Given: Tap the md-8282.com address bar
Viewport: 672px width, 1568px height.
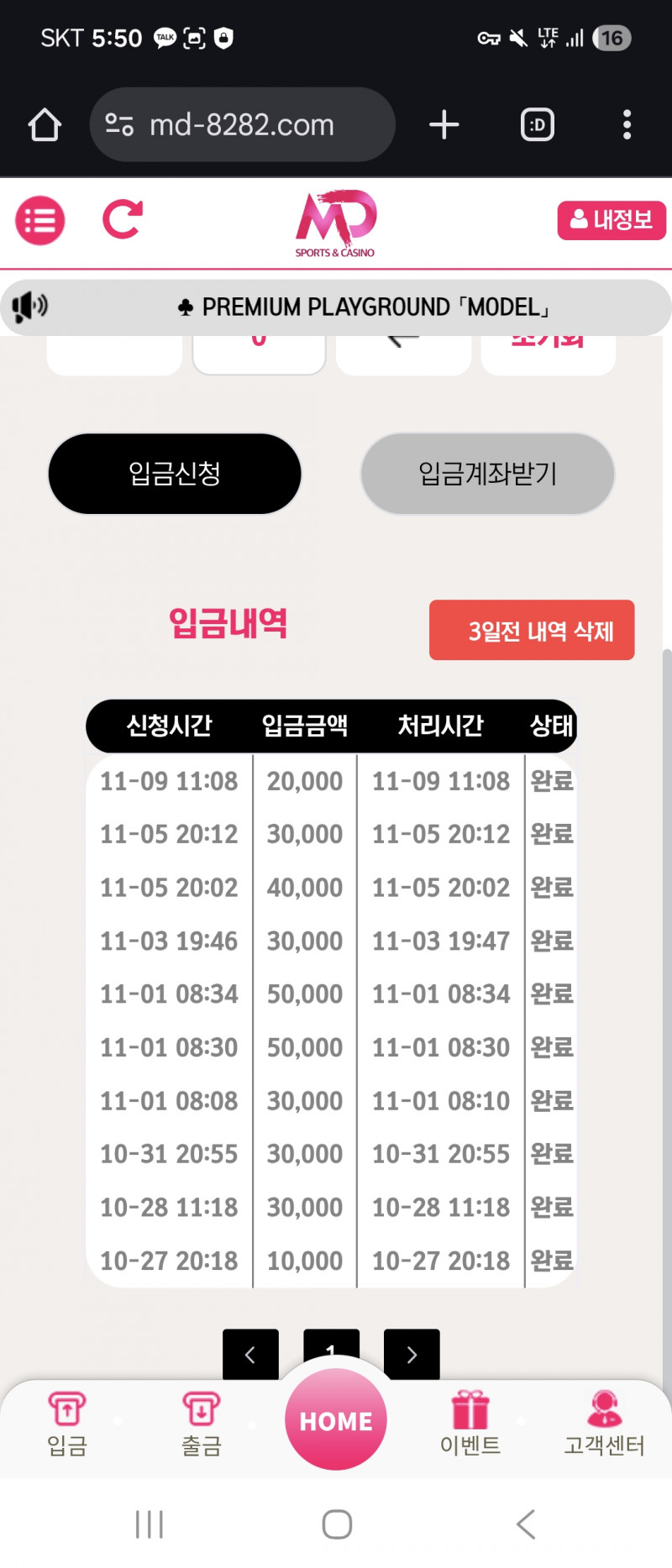Looking at the screenshot, I should point(242,125).
